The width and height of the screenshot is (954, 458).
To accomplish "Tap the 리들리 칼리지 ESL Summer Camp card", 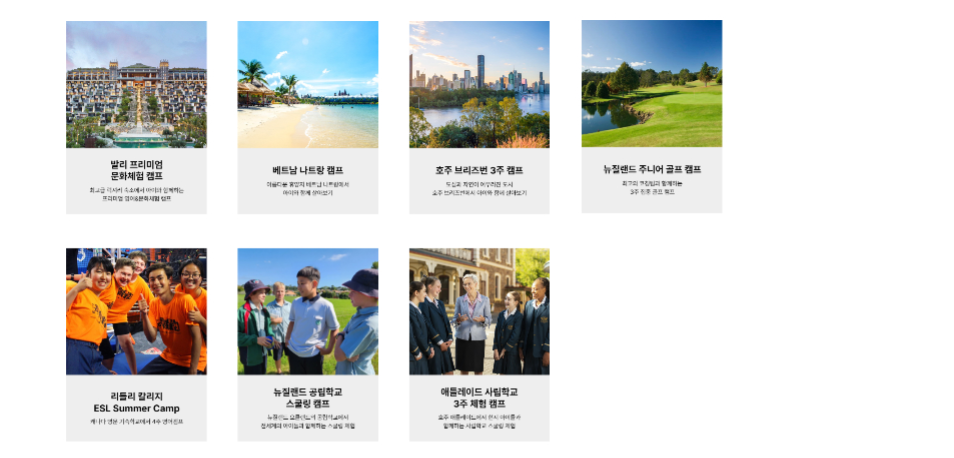I will coord(136,344).
